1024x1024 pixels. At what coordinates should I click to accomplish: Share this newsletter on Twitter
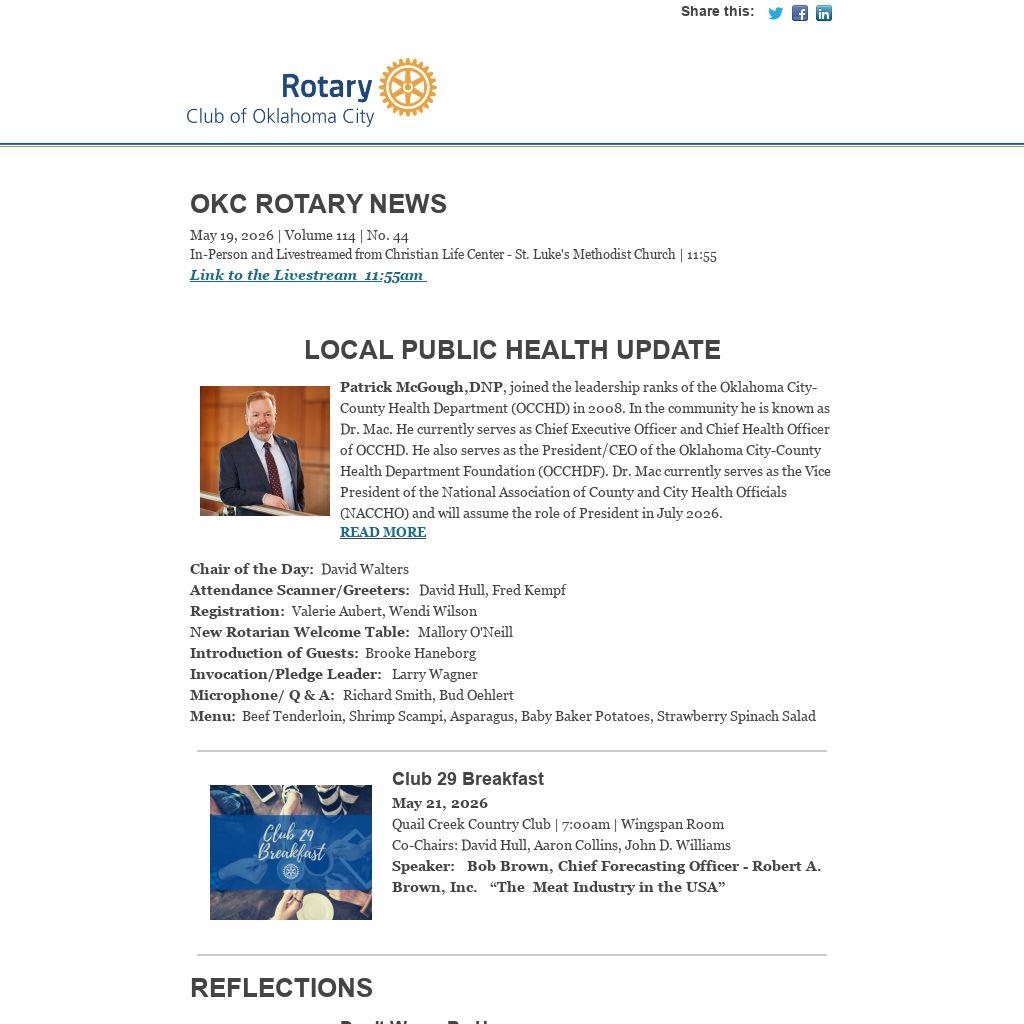[775, 13]
